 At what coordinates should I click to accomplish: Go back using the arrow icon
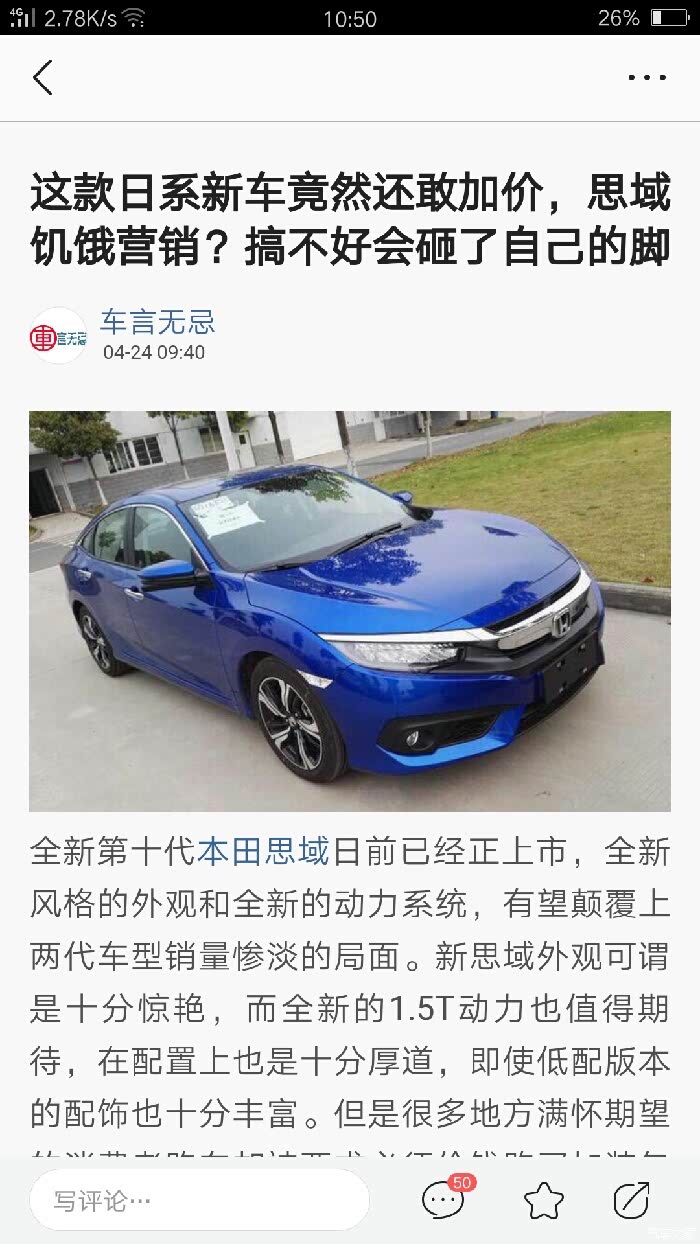(42, 78)
